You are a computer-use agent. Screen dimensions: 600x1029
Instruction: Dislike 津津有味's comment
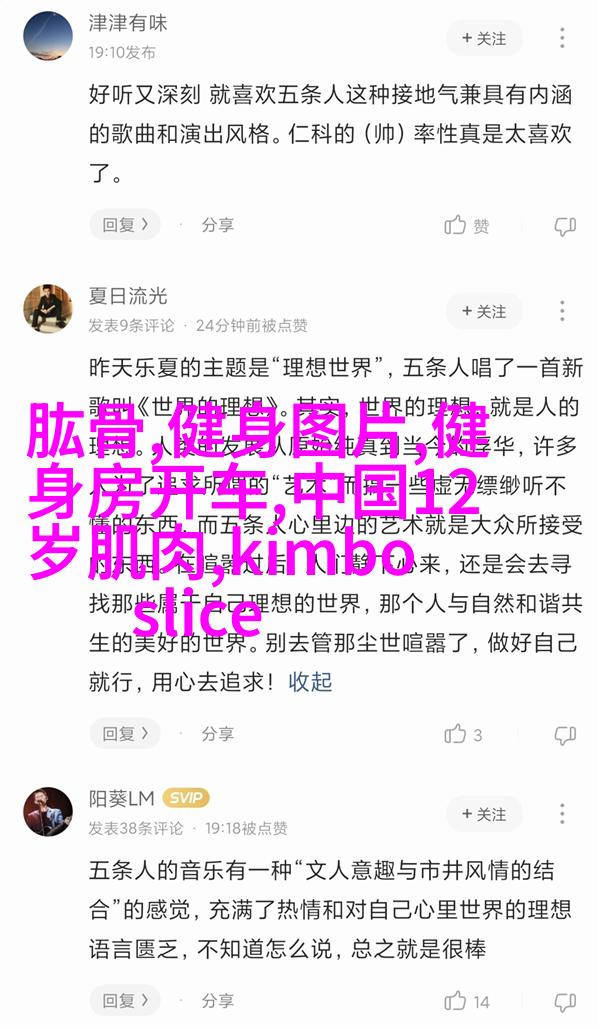566,225
